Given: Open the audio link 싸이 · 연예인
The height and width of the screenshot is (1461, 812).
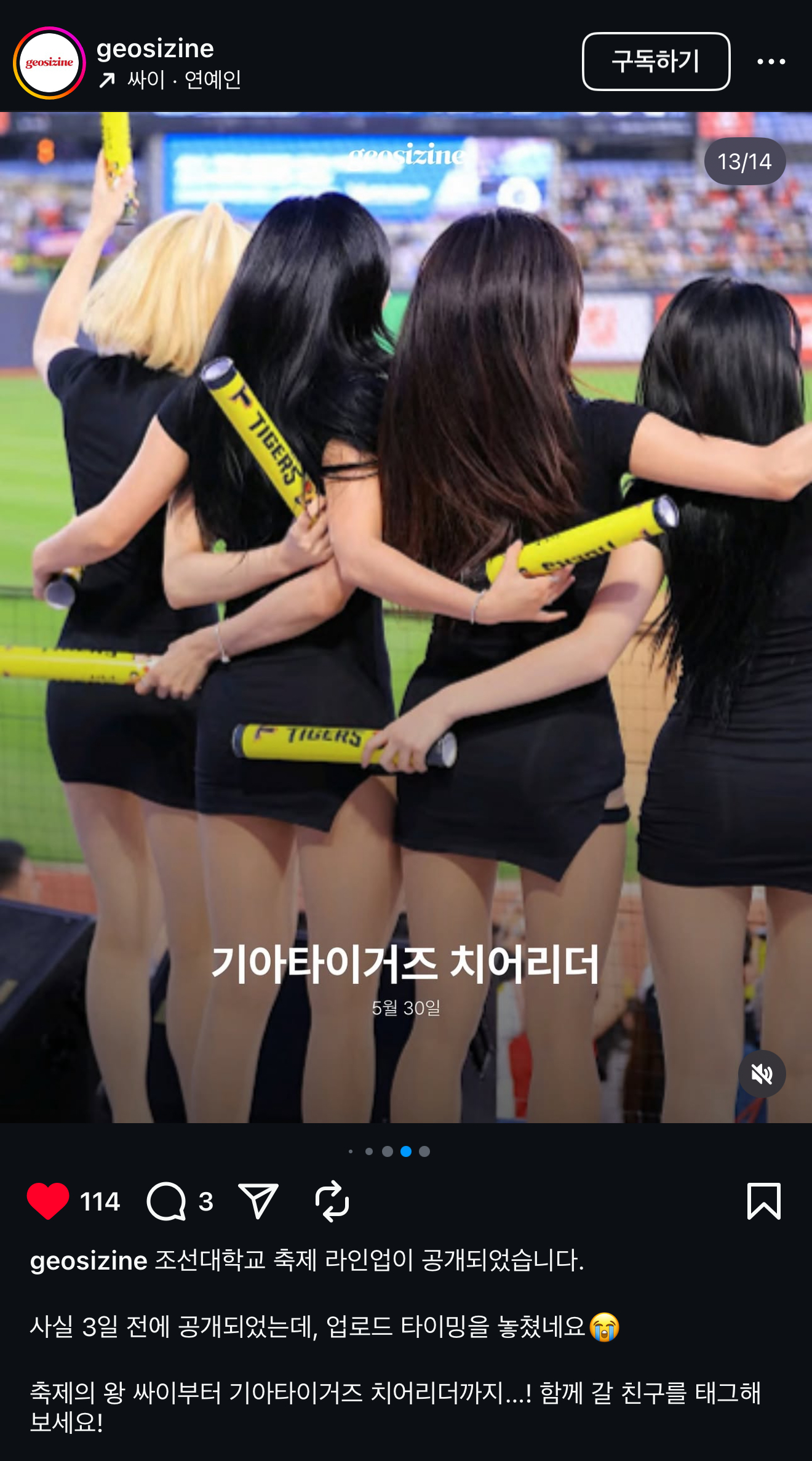Looking at the screenshot, I should pos(170,79).
